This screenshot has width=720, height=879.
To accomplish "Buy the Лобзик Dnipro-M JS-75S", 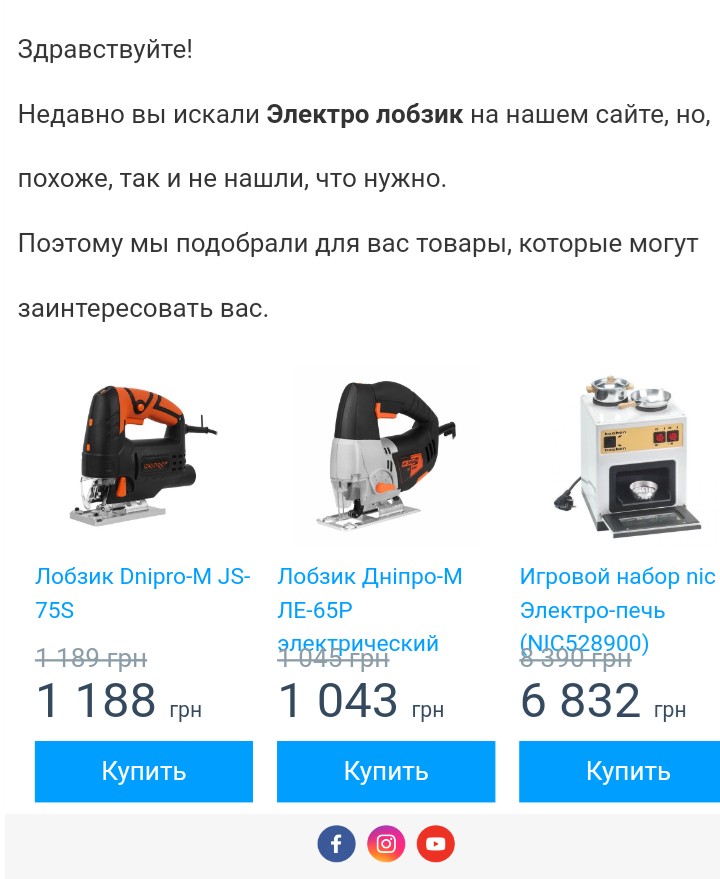I will click(143, 771).
